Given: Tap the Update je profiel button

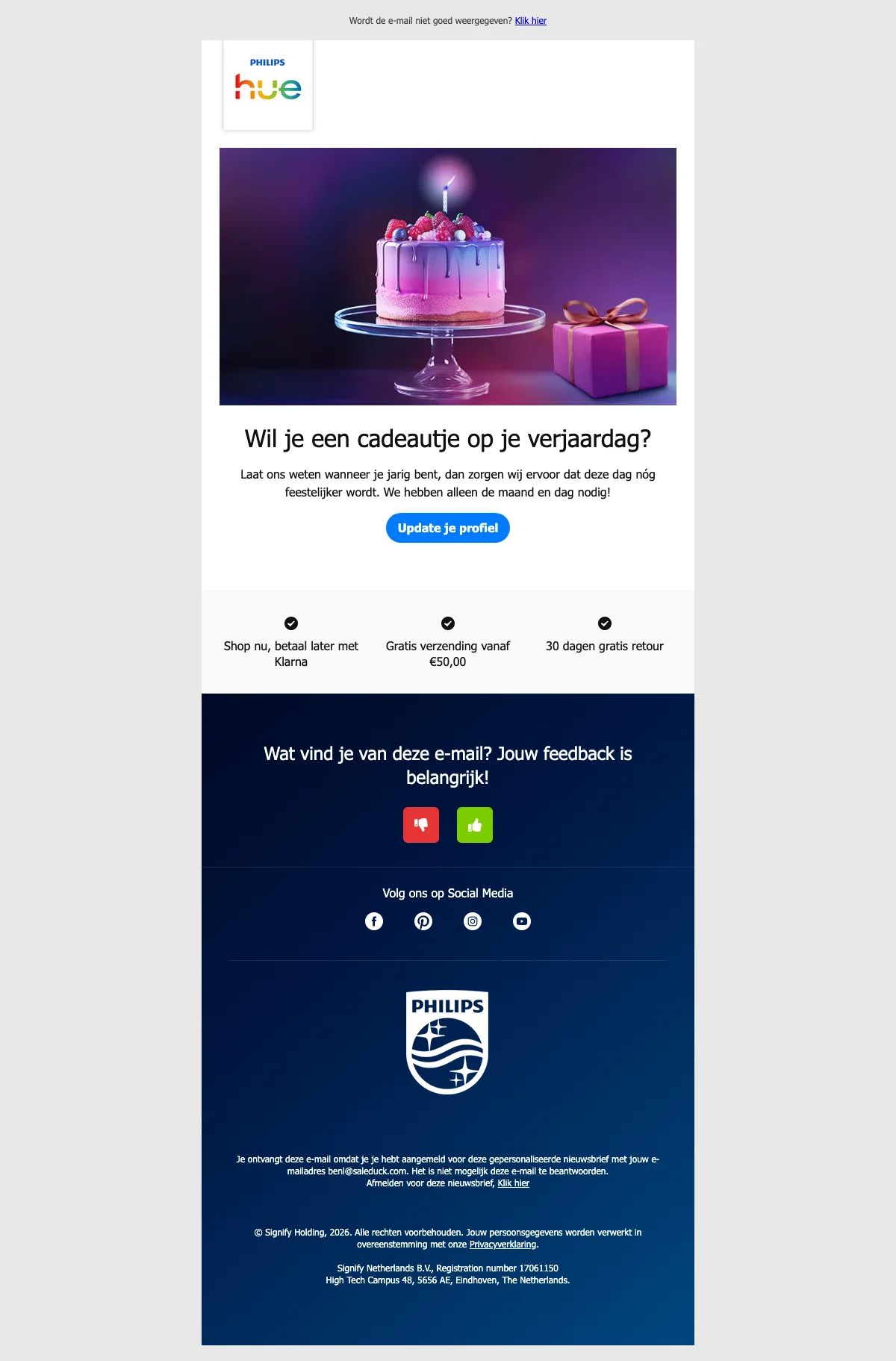Looking at the screenshot, I should [447, 528].
